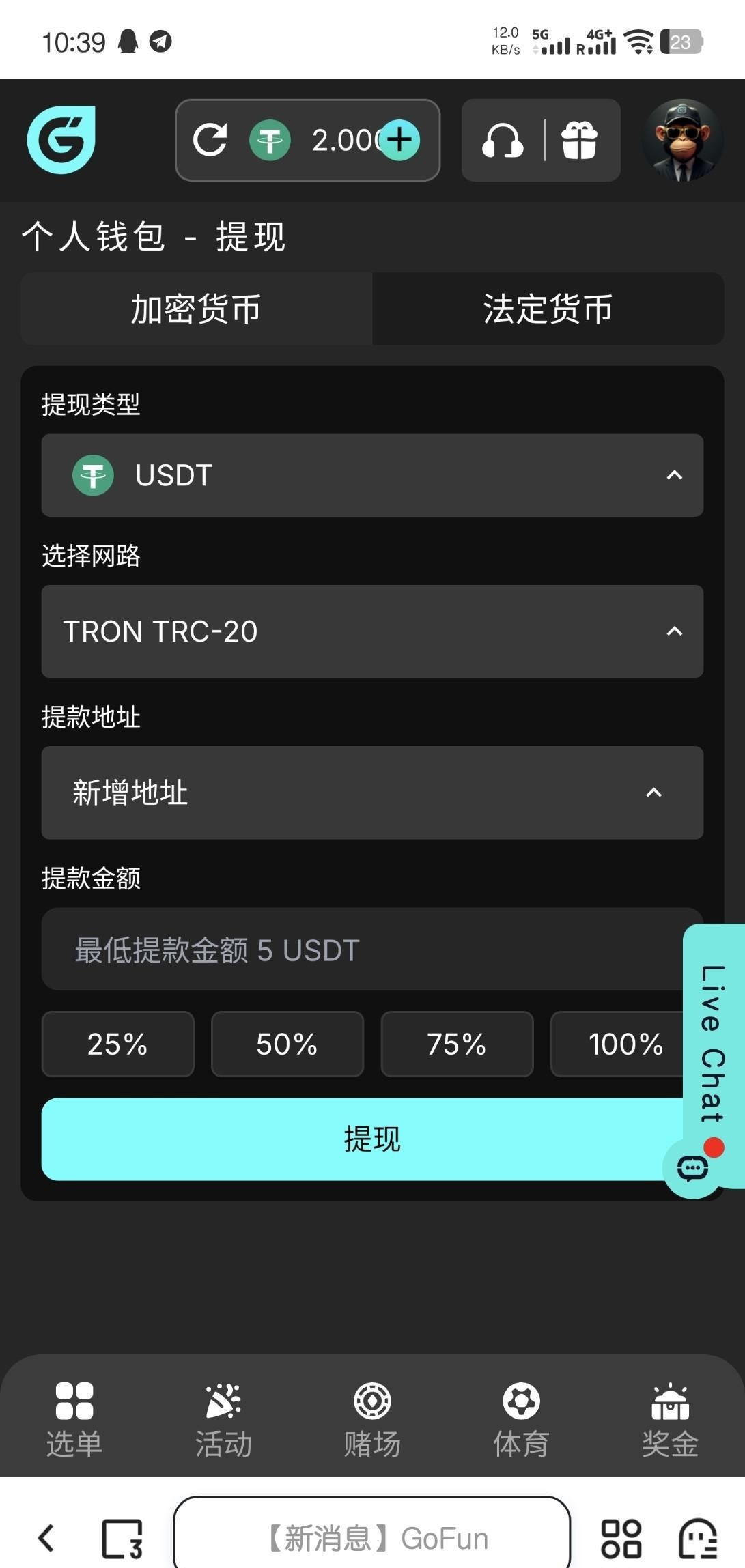
Task: Open the gift rewards icon
Action: click(x=579, y=141)
